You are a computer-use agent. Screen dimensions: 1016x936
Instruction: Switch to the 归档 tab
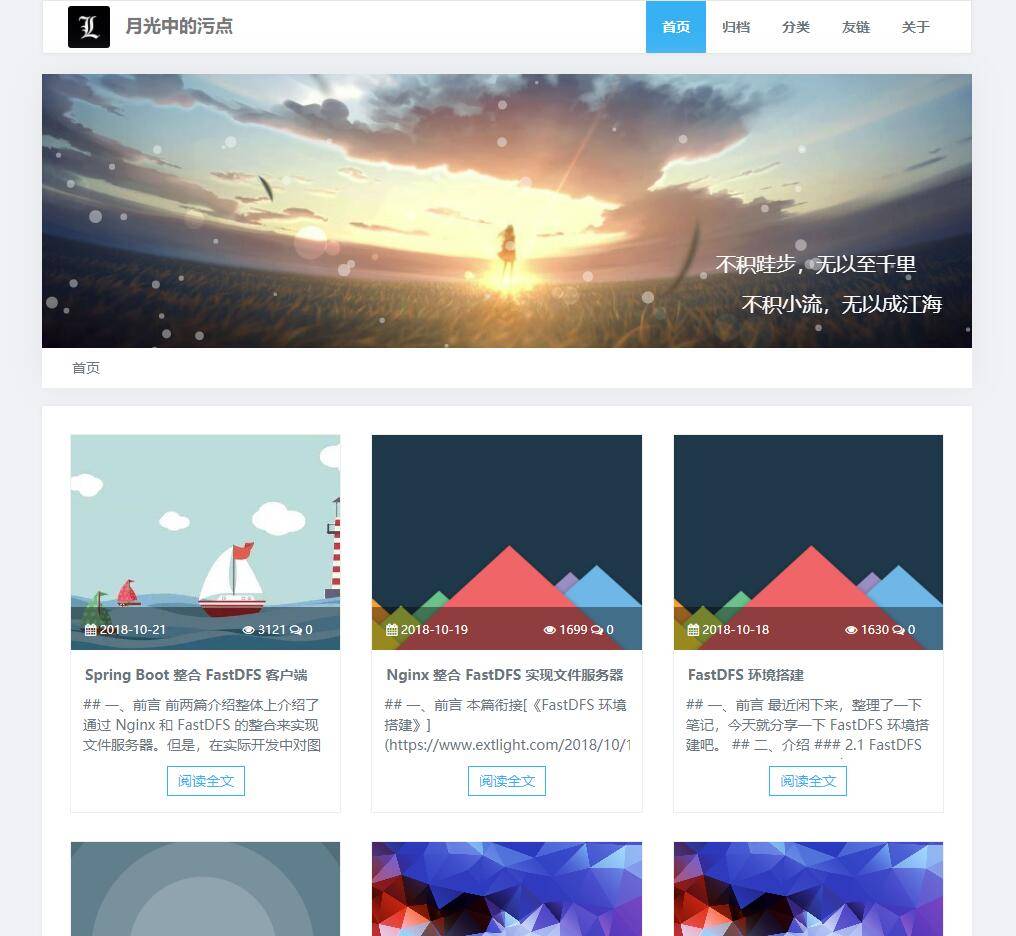click(x=735, y=27)
